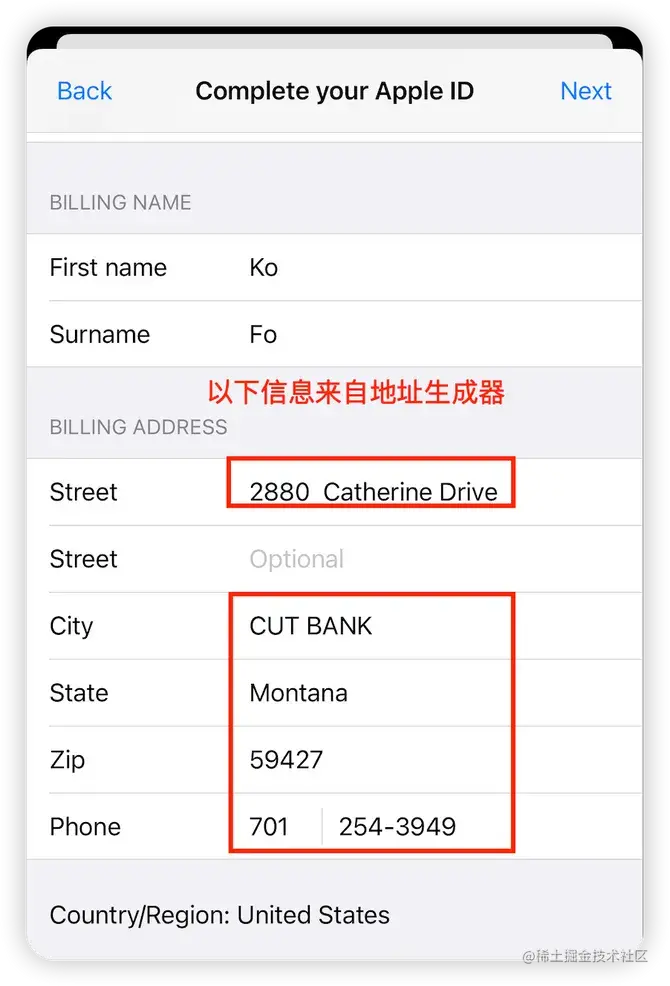
Task: Tap Next to continue
Action: pos(585,91)
